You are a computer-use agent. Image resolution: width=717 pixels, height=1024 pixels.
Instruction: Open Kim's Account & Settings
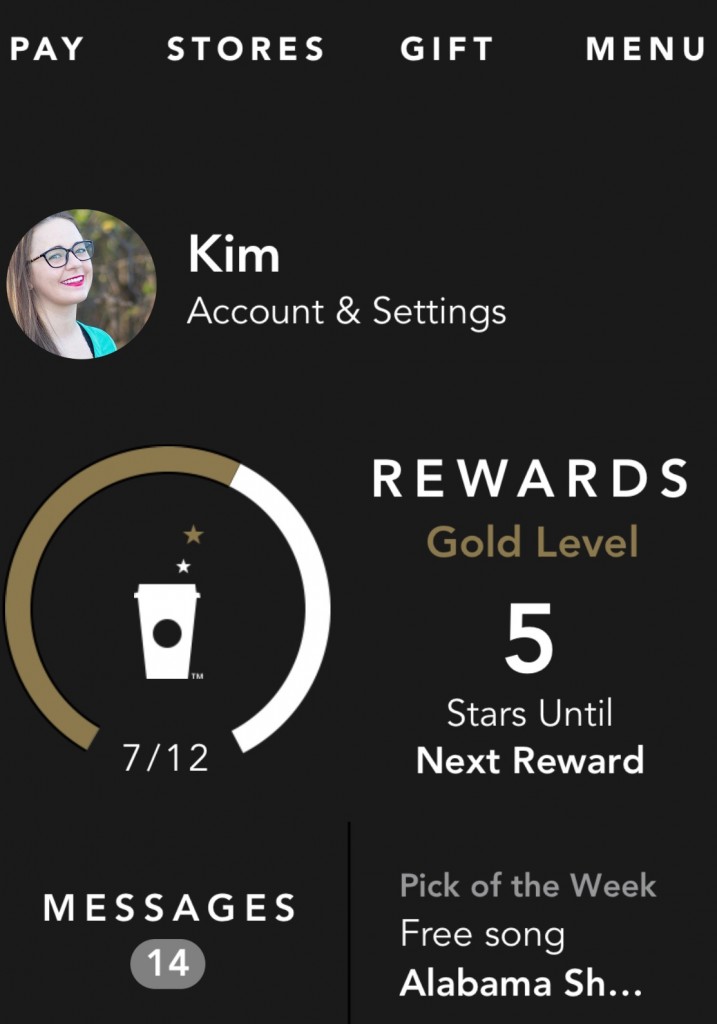tap(346, 311)
